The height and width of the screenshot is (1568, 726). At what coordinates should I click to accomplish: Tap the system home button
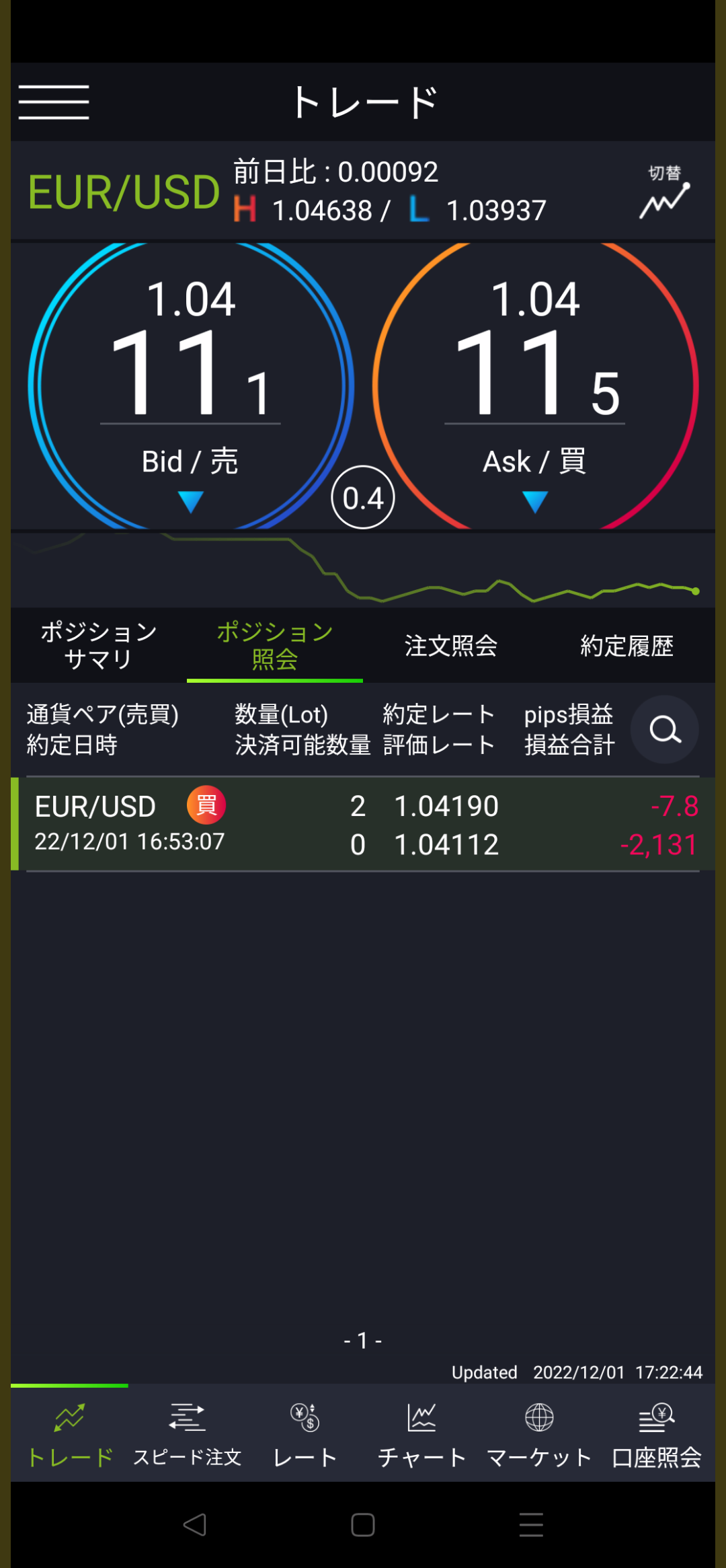pyautogui.click(x=363, y=1525)
